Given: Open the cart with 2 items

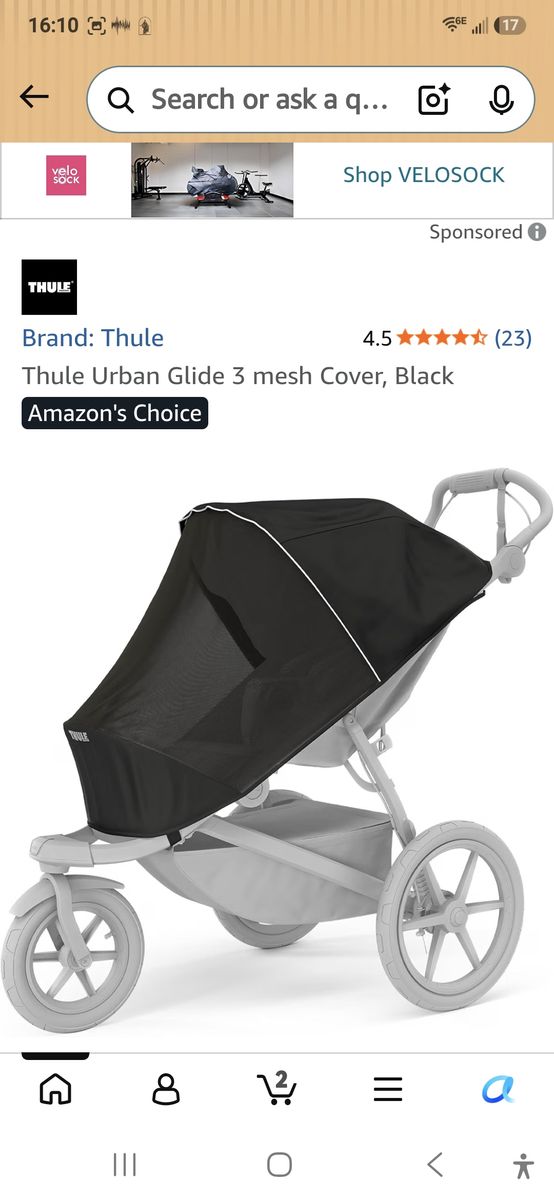Looking at the screenshot, I should [277, 1087].
